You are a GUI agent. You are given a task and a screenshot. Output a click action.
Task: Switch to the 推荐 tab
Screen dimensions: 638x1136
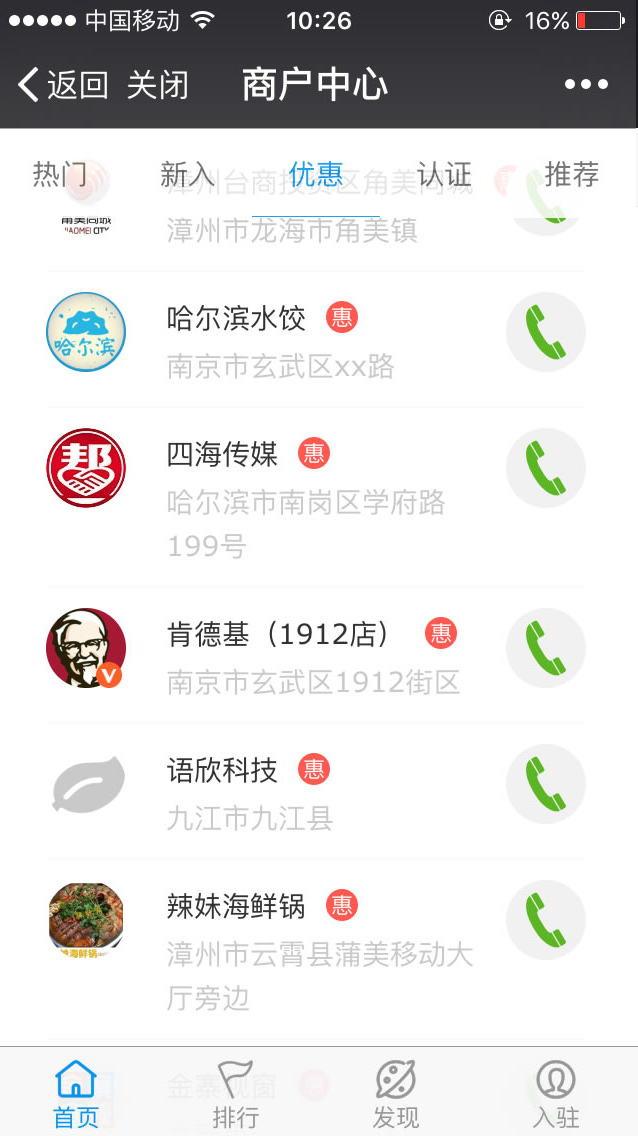[571, 175]
